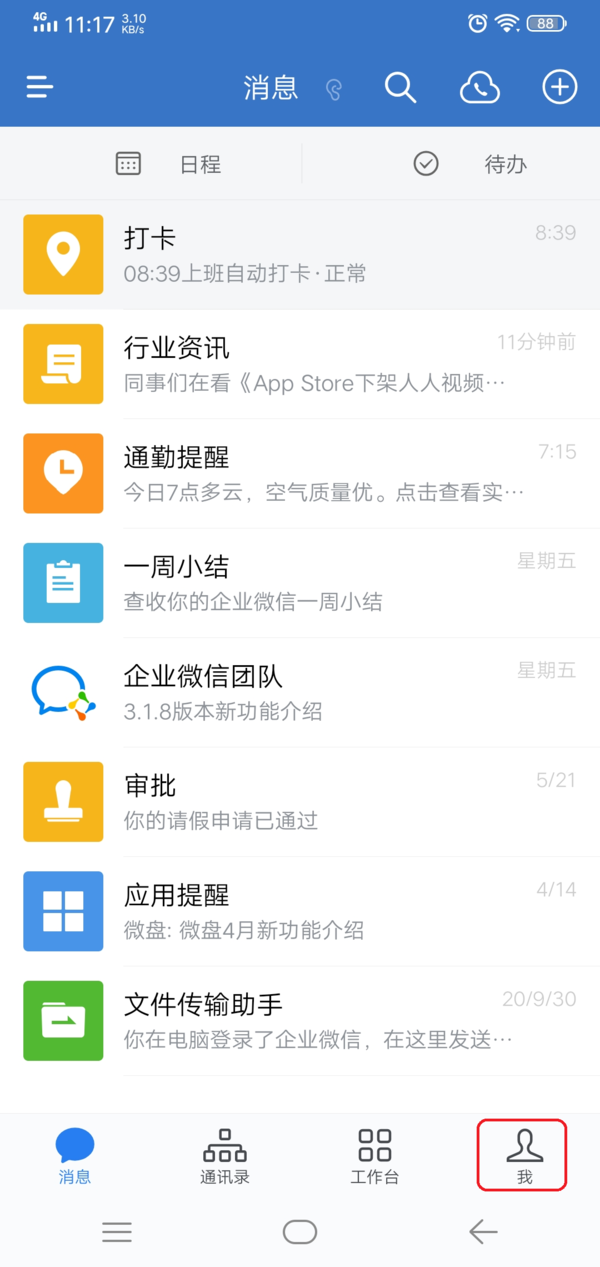
Task: Open the 审批 approval message
Action: coord(300,802)
